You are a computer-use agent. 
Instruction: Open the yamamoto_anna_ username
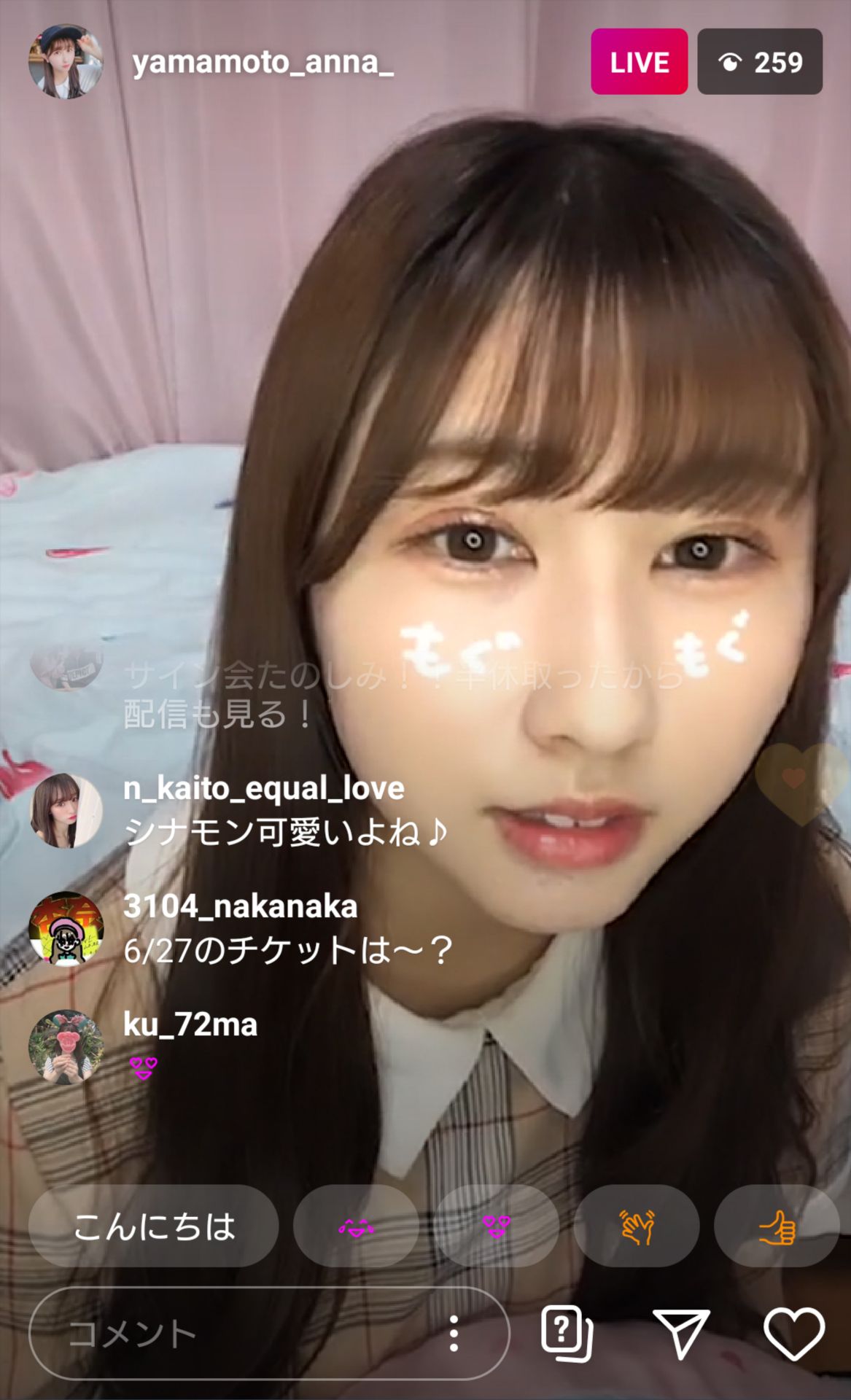263,63
